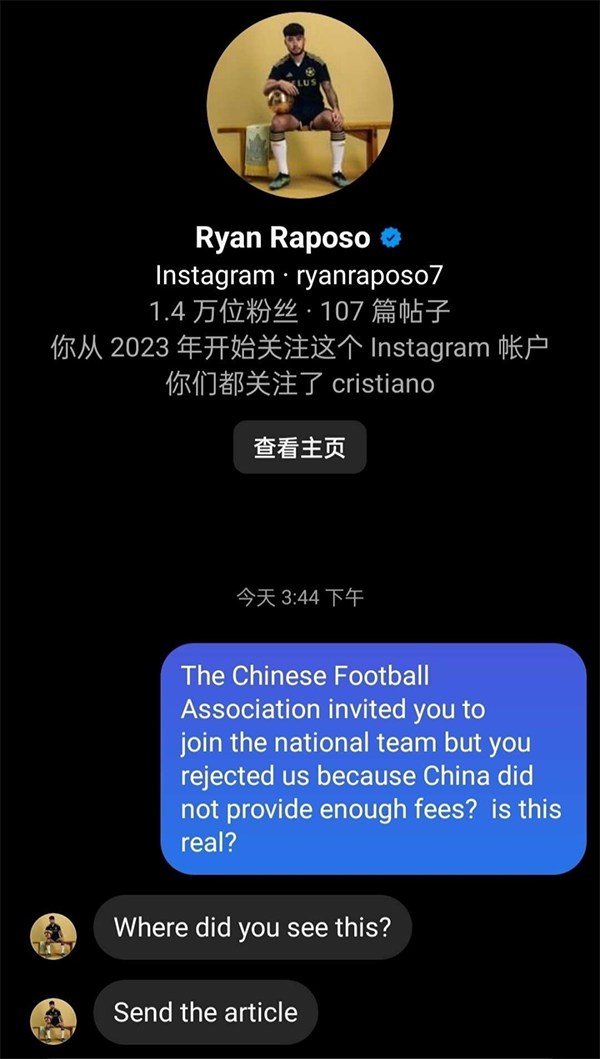Image resolution: width=600 pixels, height=1059 pixels.
Task: Tap the 查看主页 view profile button
Action: point(300,447)
